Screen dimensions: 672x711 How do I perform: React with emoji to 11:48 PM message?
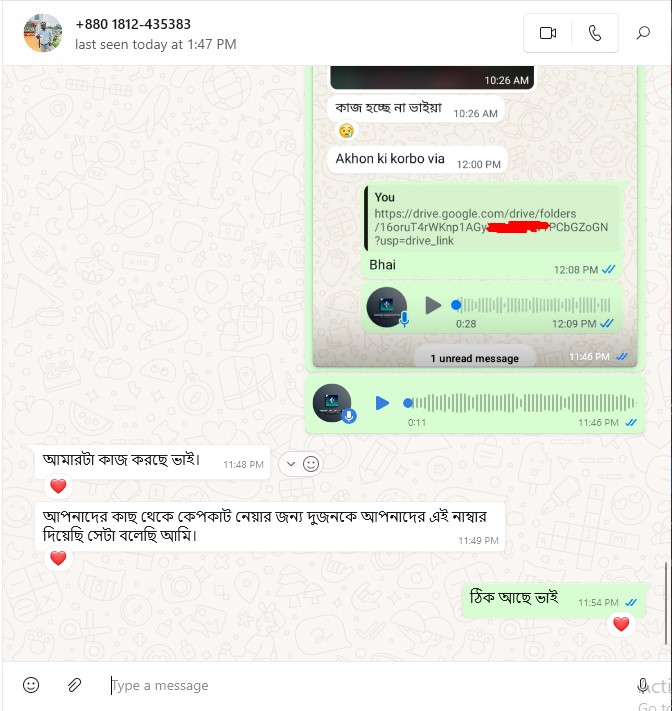pos(311,464)
